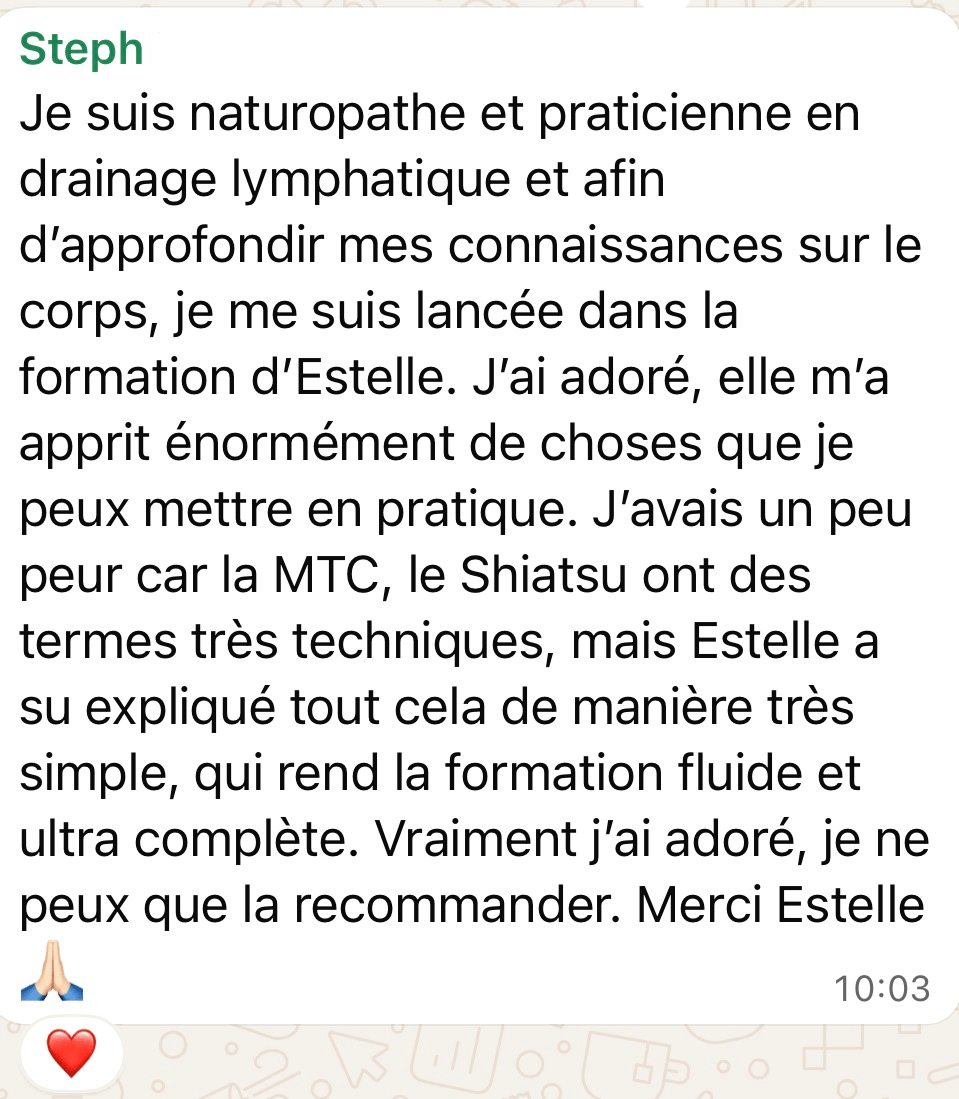Tap the red heart reaction under the message
This screenshot has width=959, height=1099.
[71, 1054]
